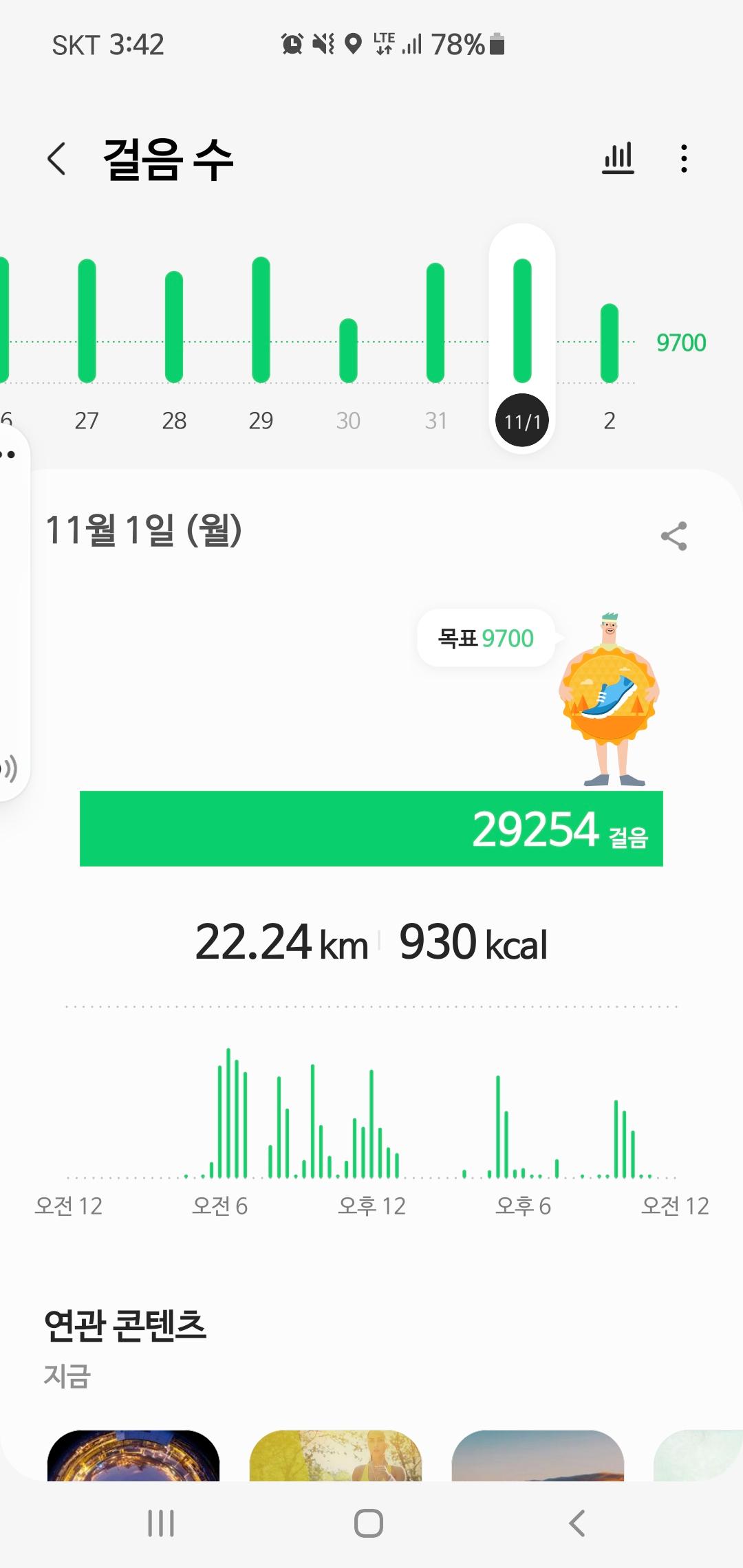Select the bar for day 31

pos(435,323)
